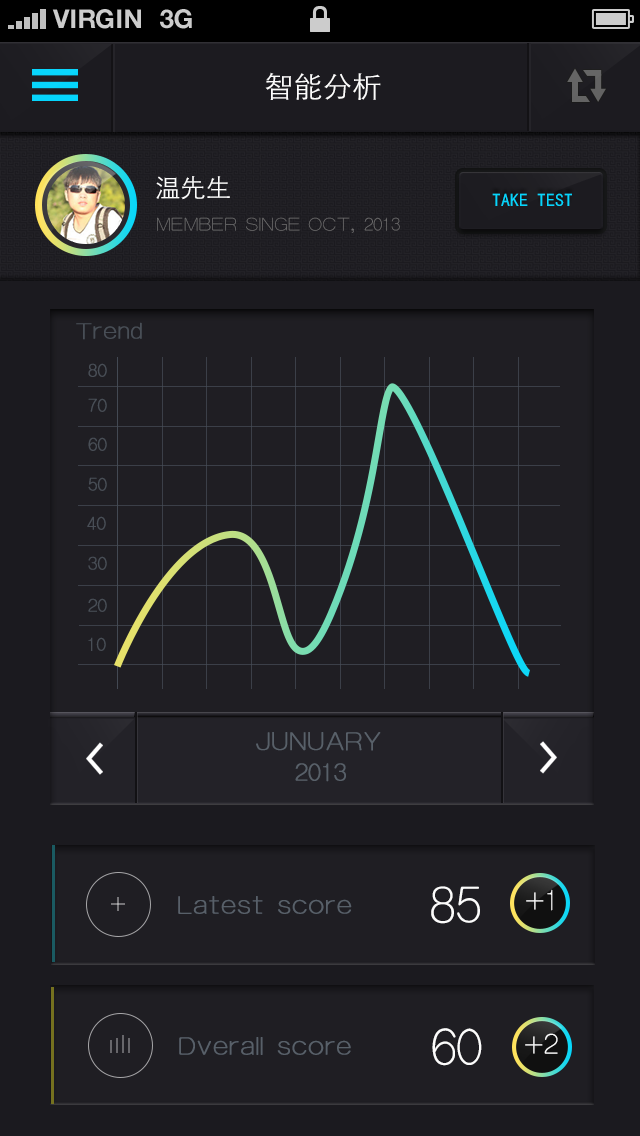The height and width of the screenshot is (1136, 640).
Task: Open the hamburger menu
Action: click(x=55, y=85)
